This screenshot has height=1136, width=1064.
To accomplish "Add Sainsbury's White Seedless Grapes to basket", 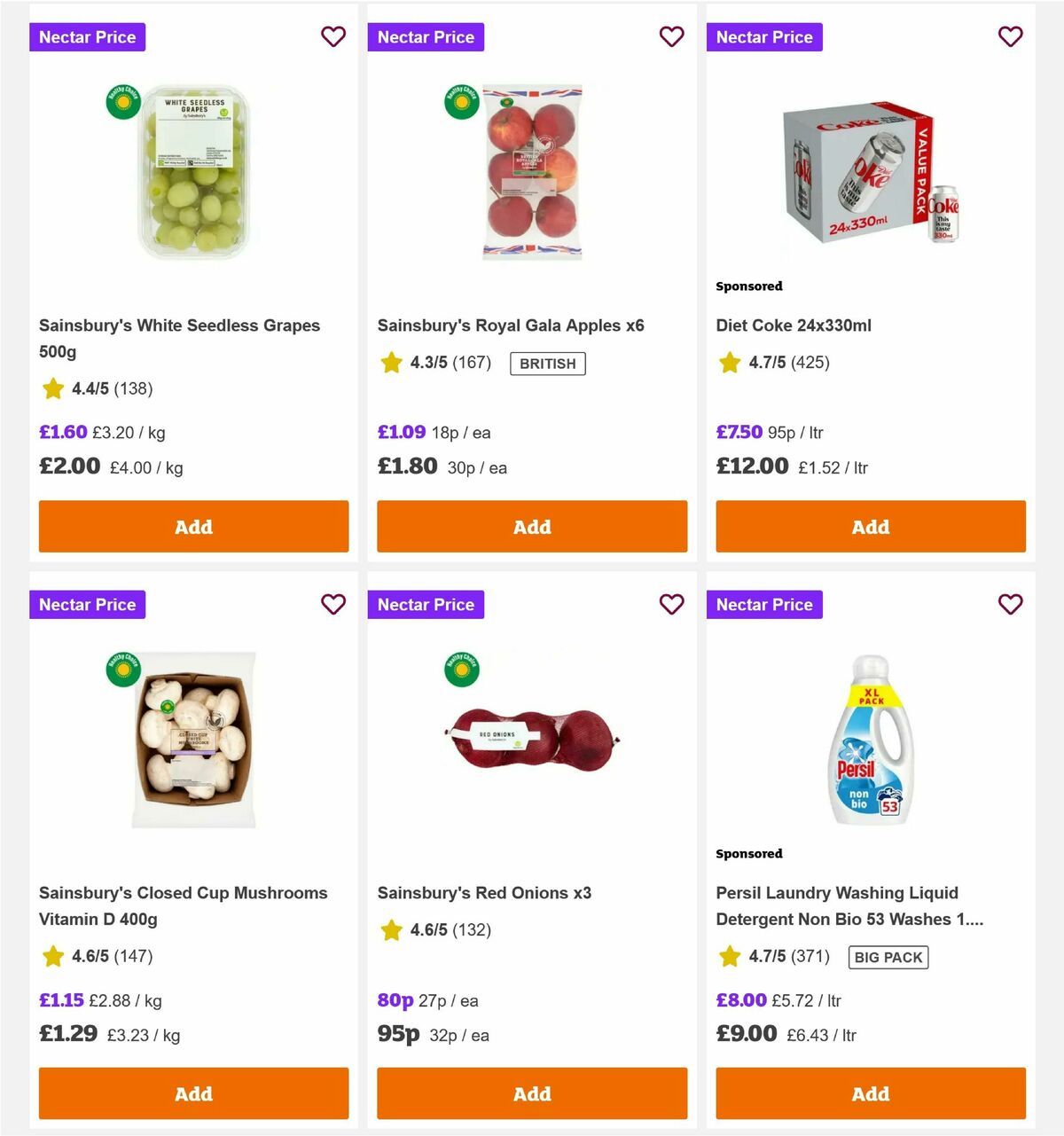I will (x=193, y=526).
